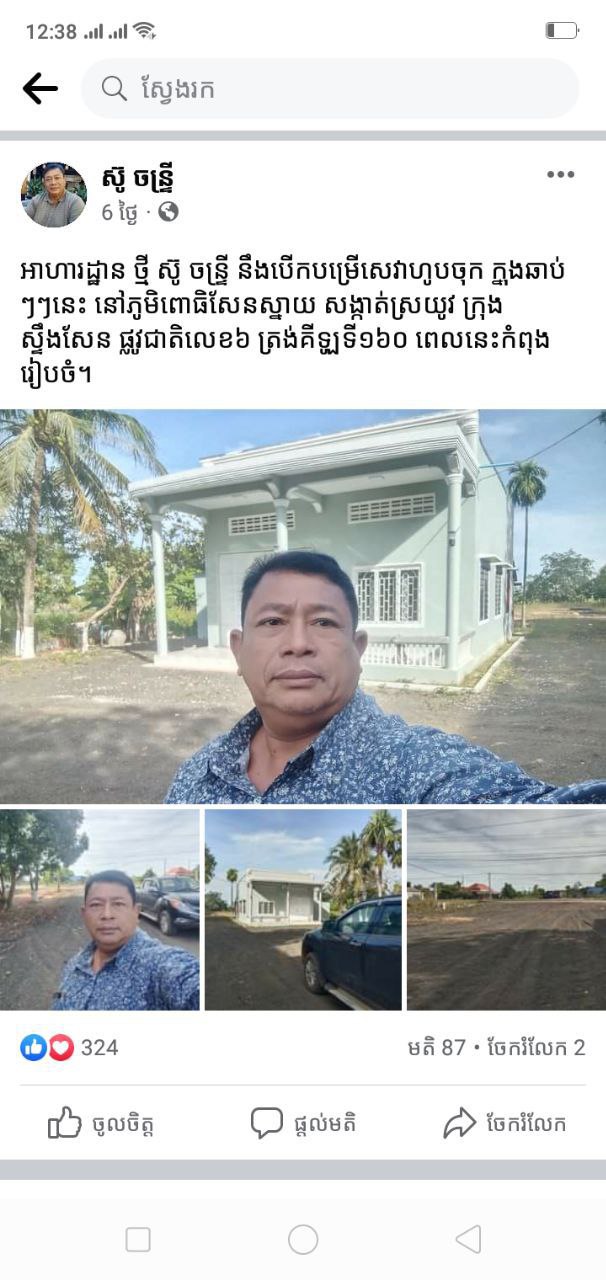Open ស៊ូ ចន្ទ្រី's profile name link

click(x=141, y=178)
